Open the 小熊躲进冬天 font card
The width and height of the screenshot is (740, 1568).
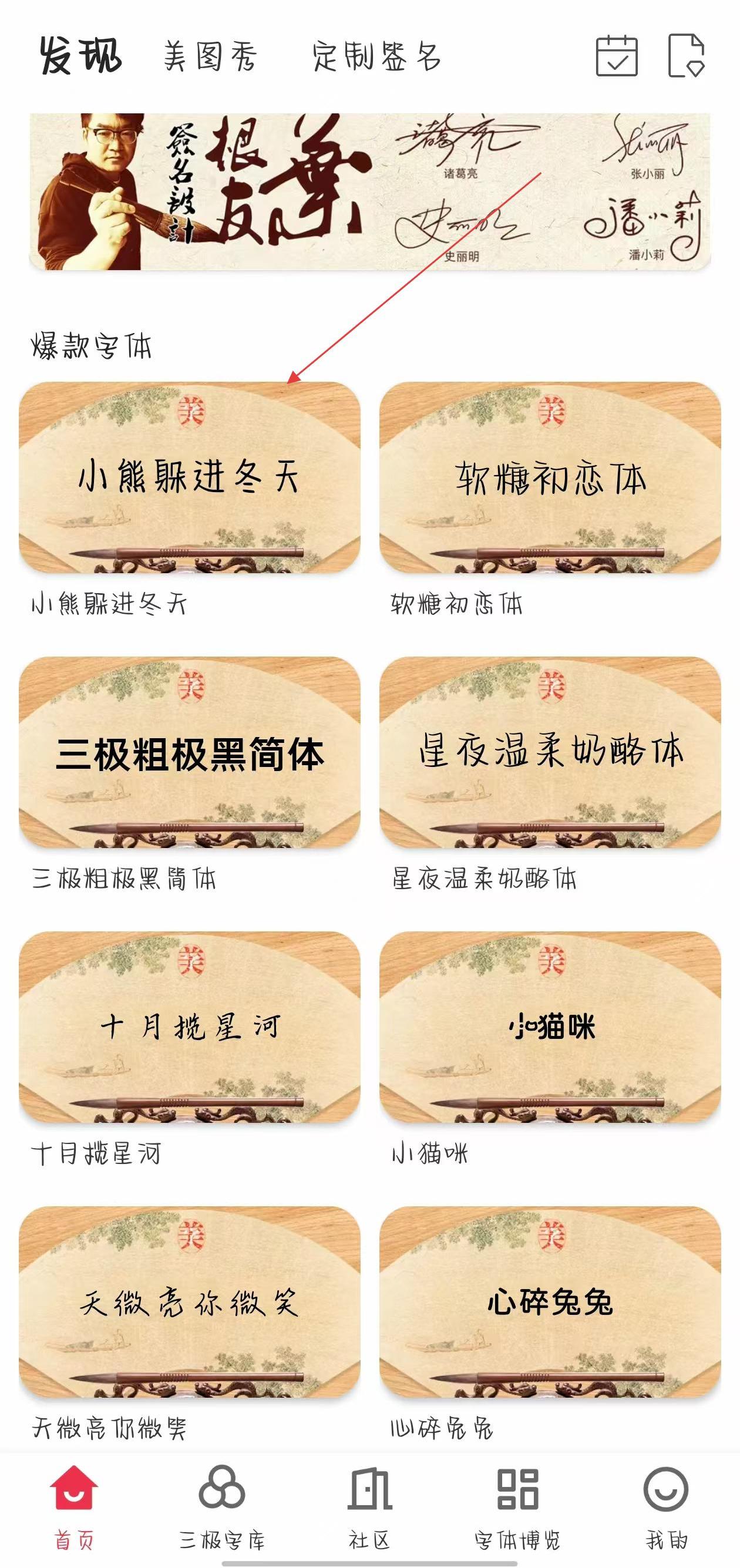[189, 477]
